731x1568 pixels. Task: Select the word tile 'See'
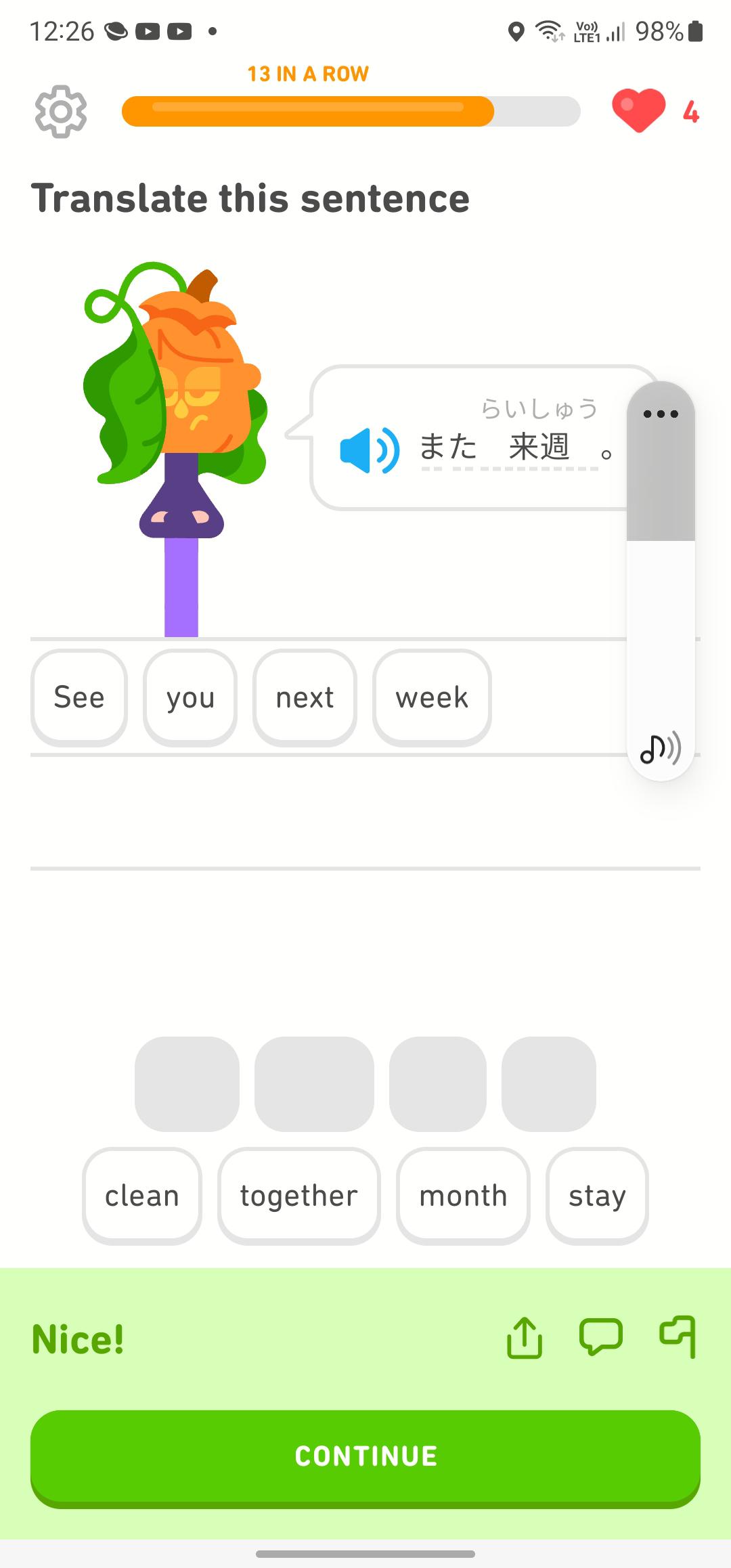coord(79,697)
